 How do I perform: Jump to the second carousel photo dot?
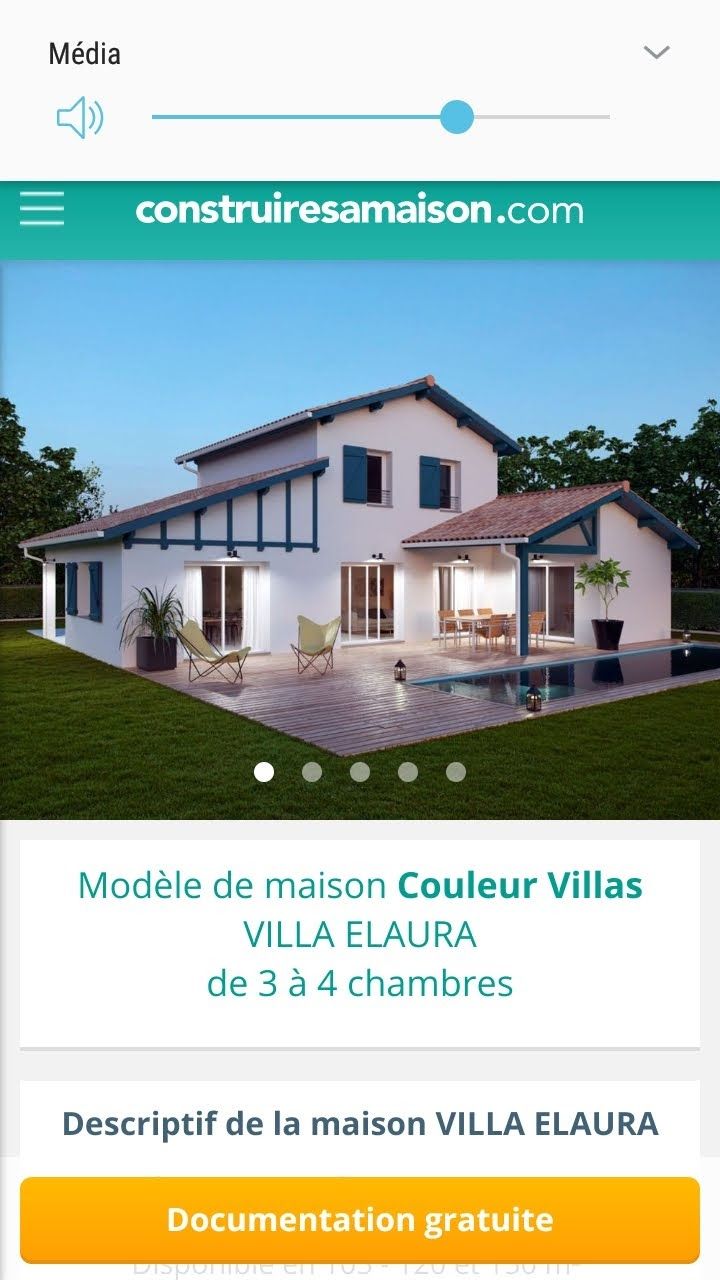coord(312,772)
